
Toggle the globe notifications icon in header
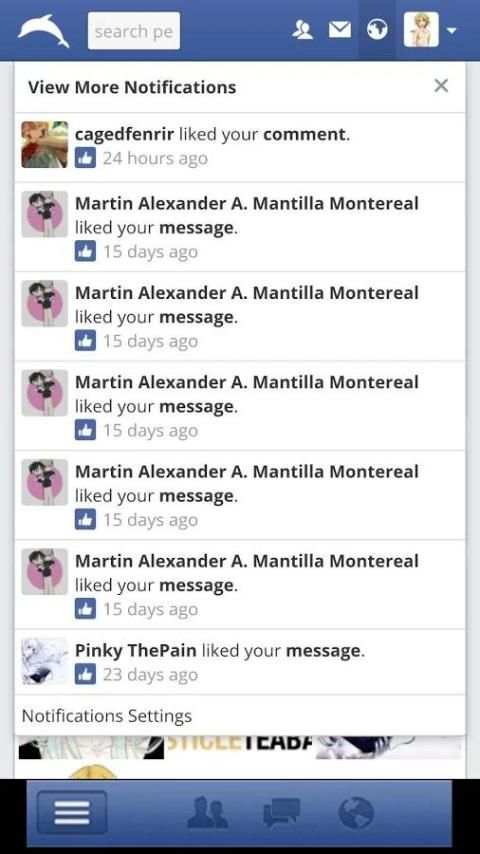(x=377, y=29)
